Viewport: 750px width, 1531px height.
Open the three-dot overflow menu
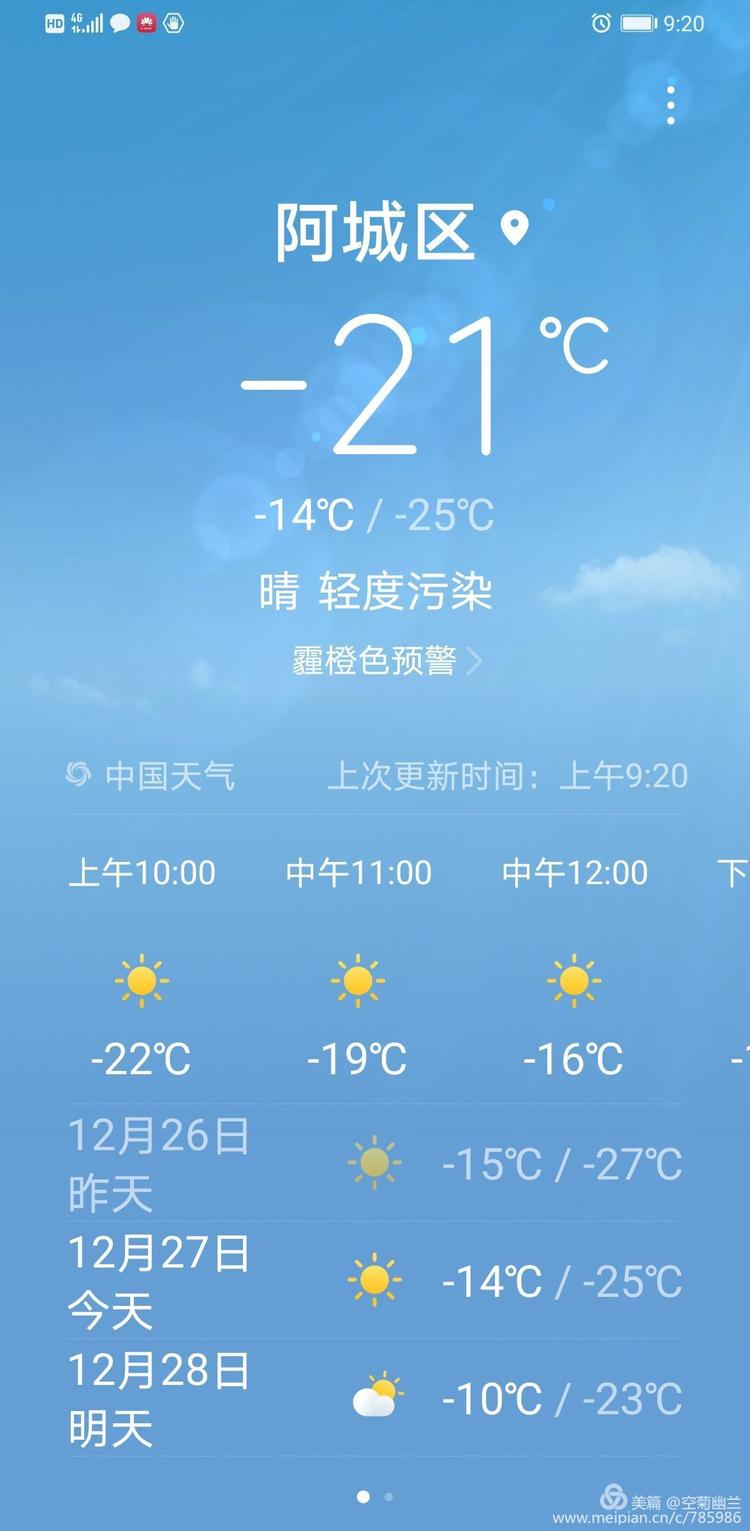click(x=671, y=104)
